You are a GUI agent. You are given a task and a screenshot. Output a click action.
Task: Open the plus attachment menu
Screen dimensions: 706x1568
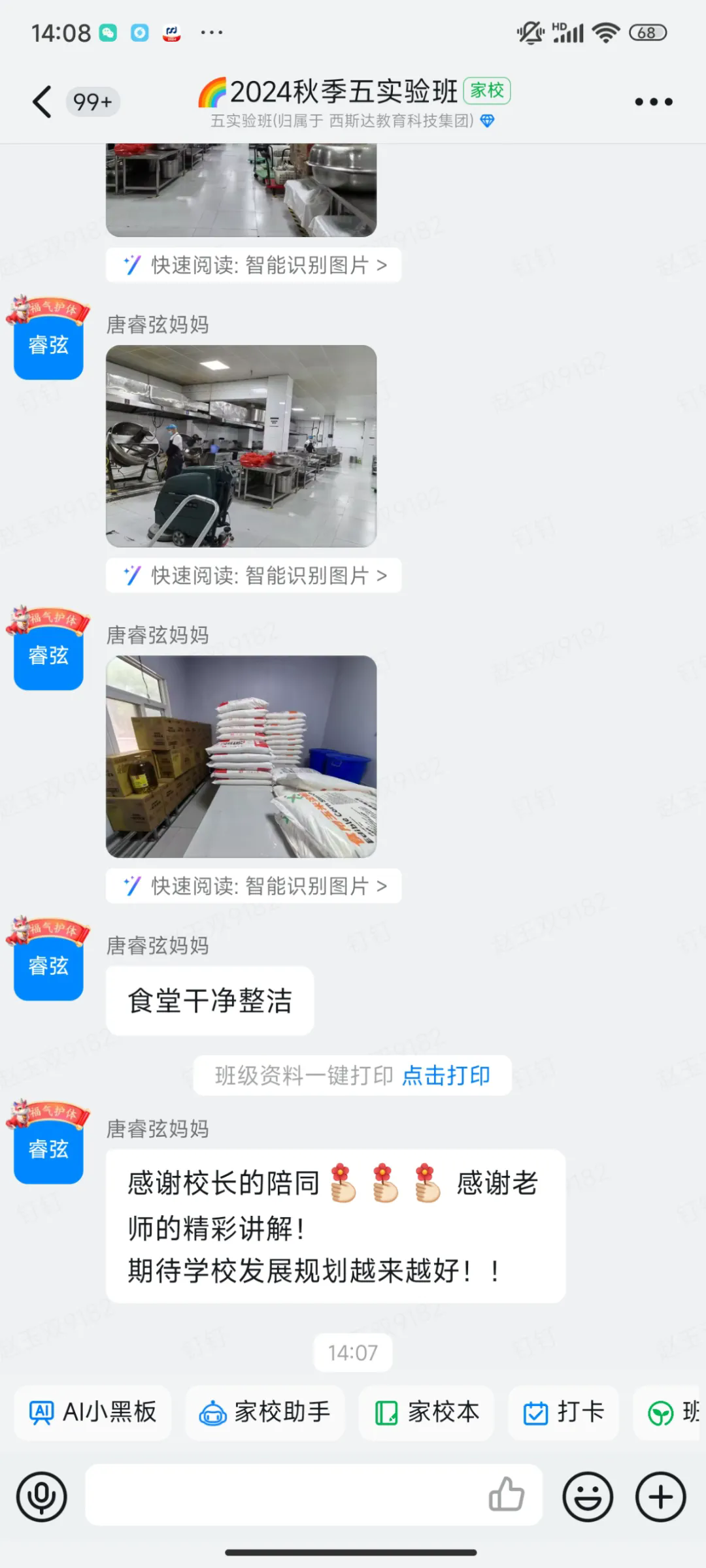point(660,1496)
